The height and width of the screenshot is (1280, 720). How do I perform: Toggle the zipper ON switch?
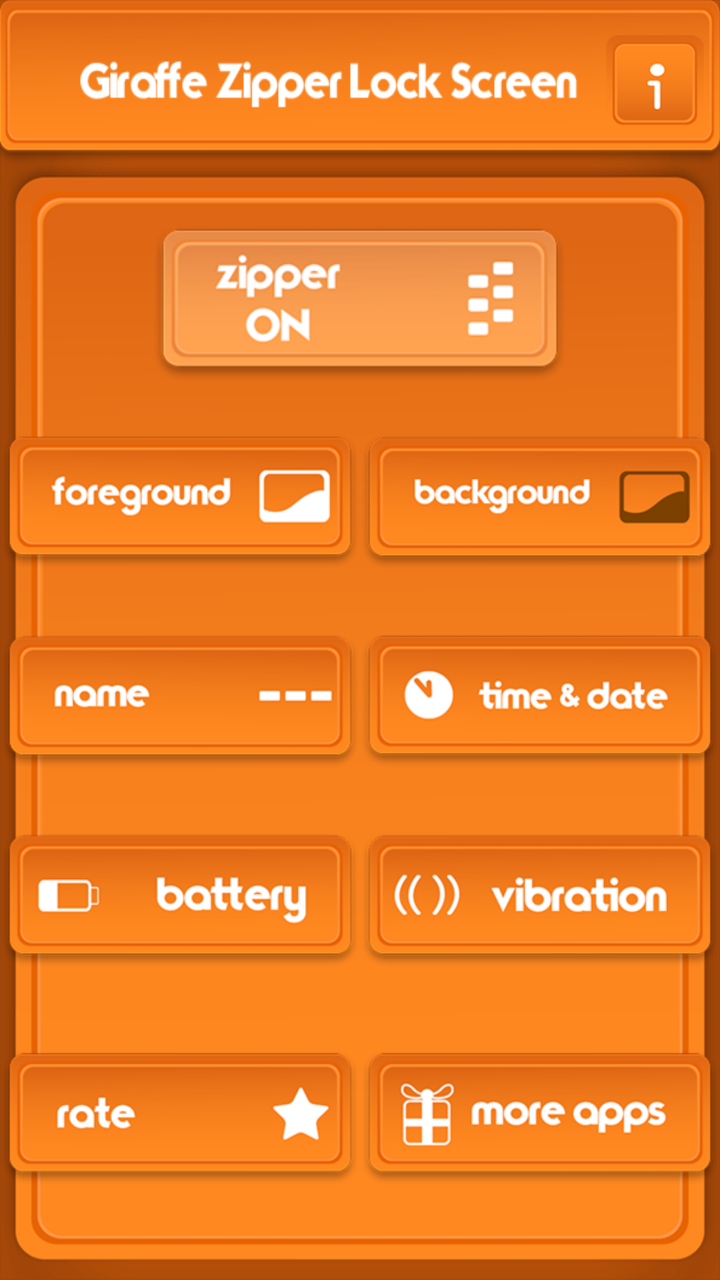tap(359, 299)
